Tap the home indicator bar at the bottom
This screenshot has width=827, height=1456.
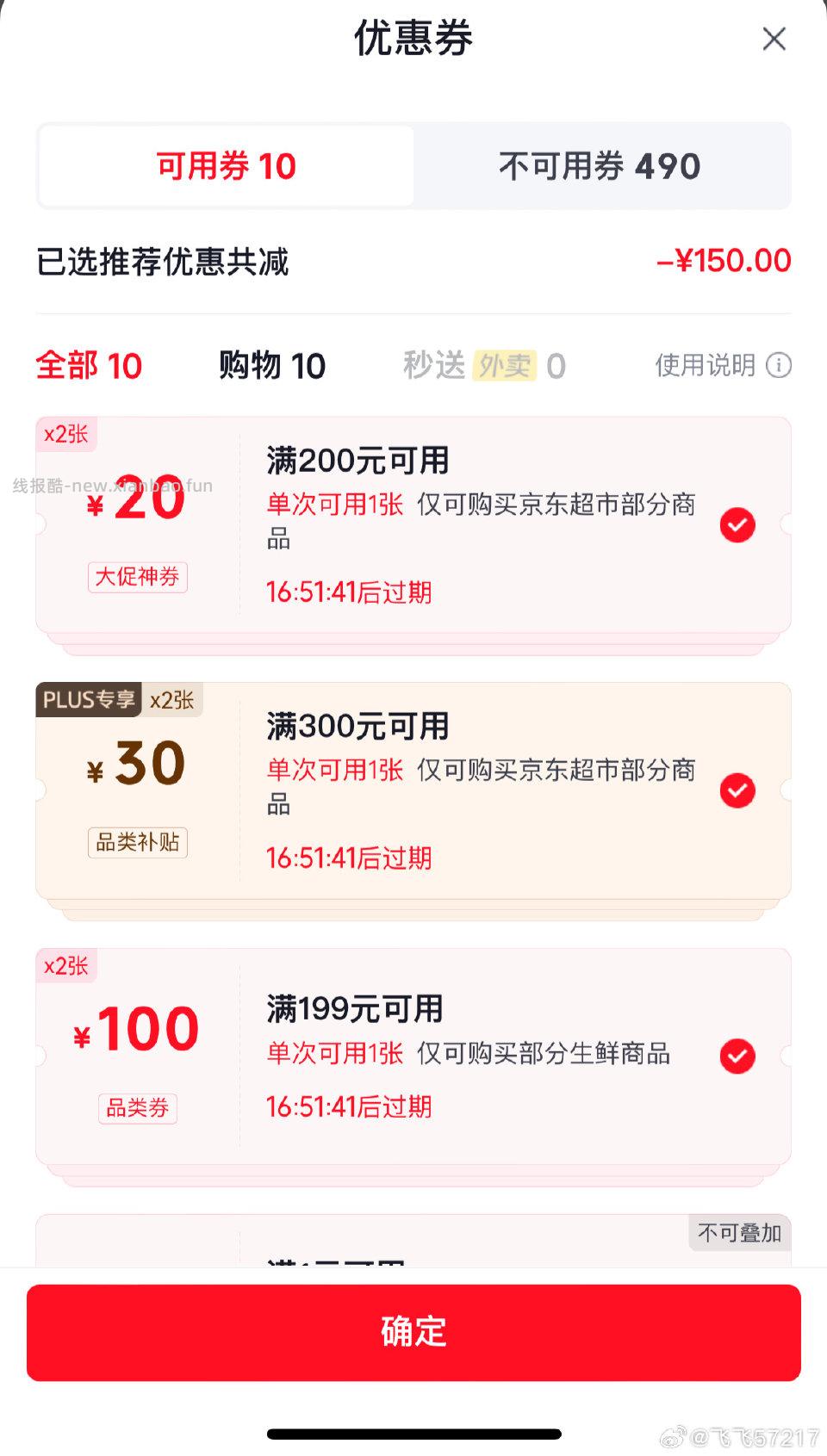tap(413, 1432)
